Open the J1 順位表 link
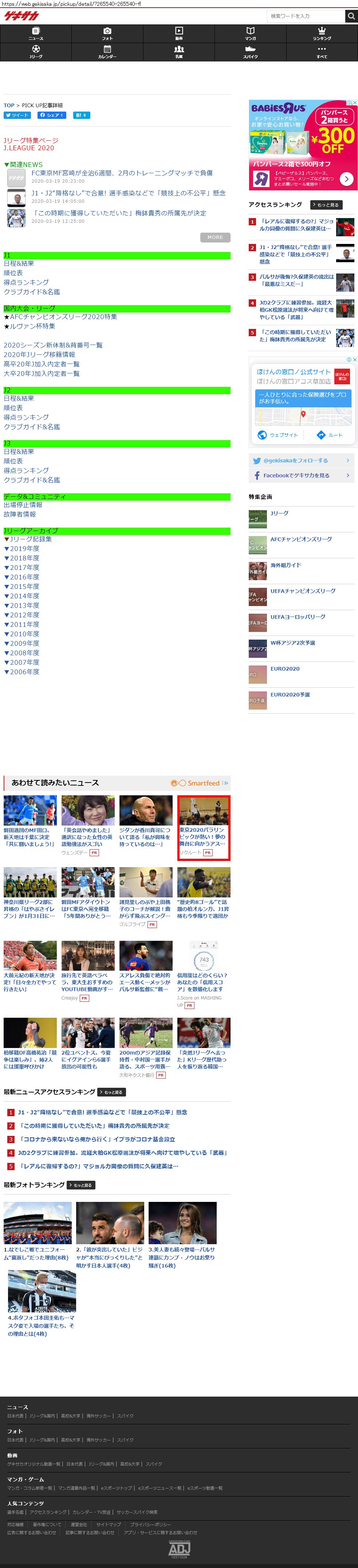This screenshot has width=358, height=1568. point(13,273)
